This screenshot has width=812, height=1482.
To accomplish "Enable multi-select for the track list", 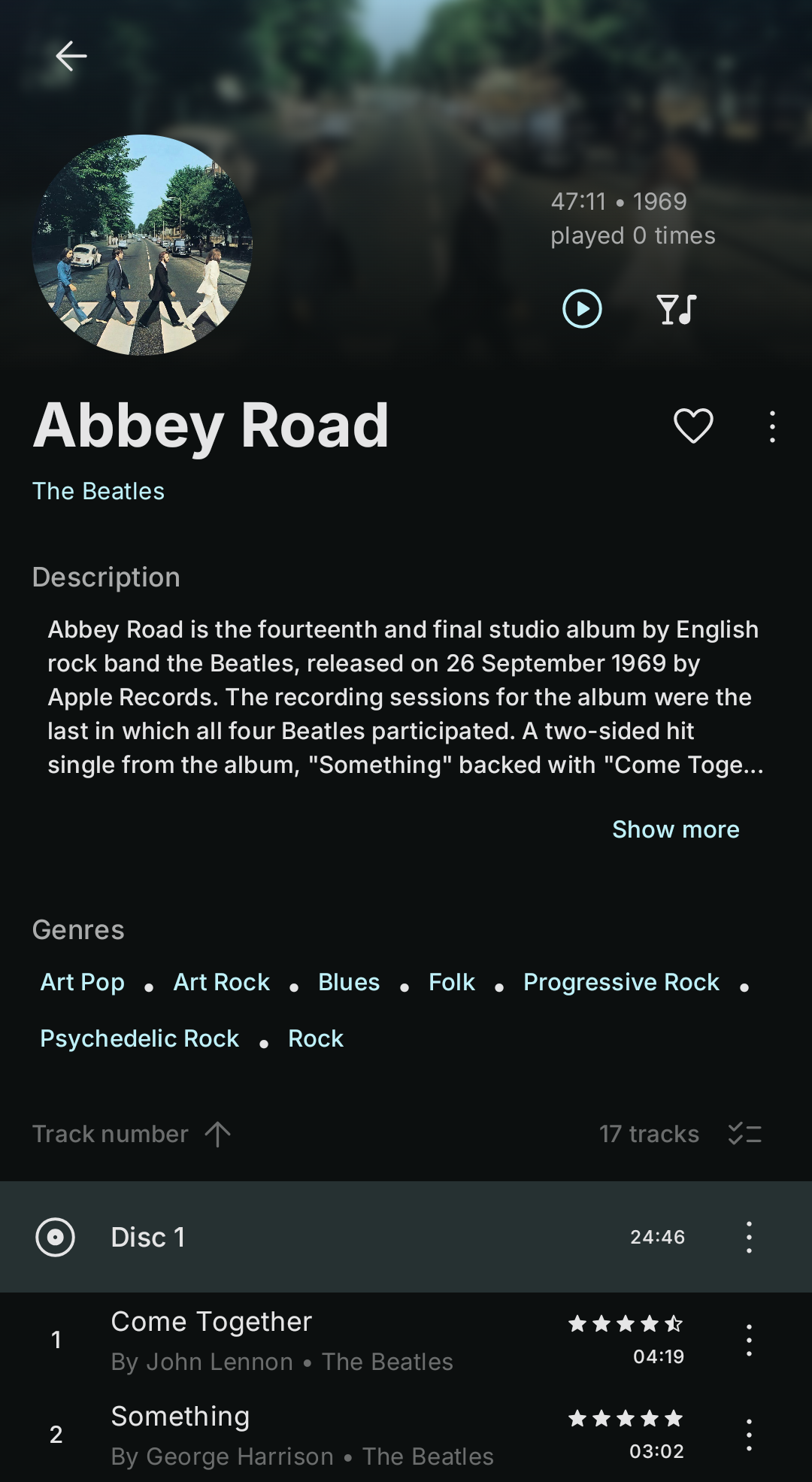I will pyautogui.click(x=744, y=1134).
